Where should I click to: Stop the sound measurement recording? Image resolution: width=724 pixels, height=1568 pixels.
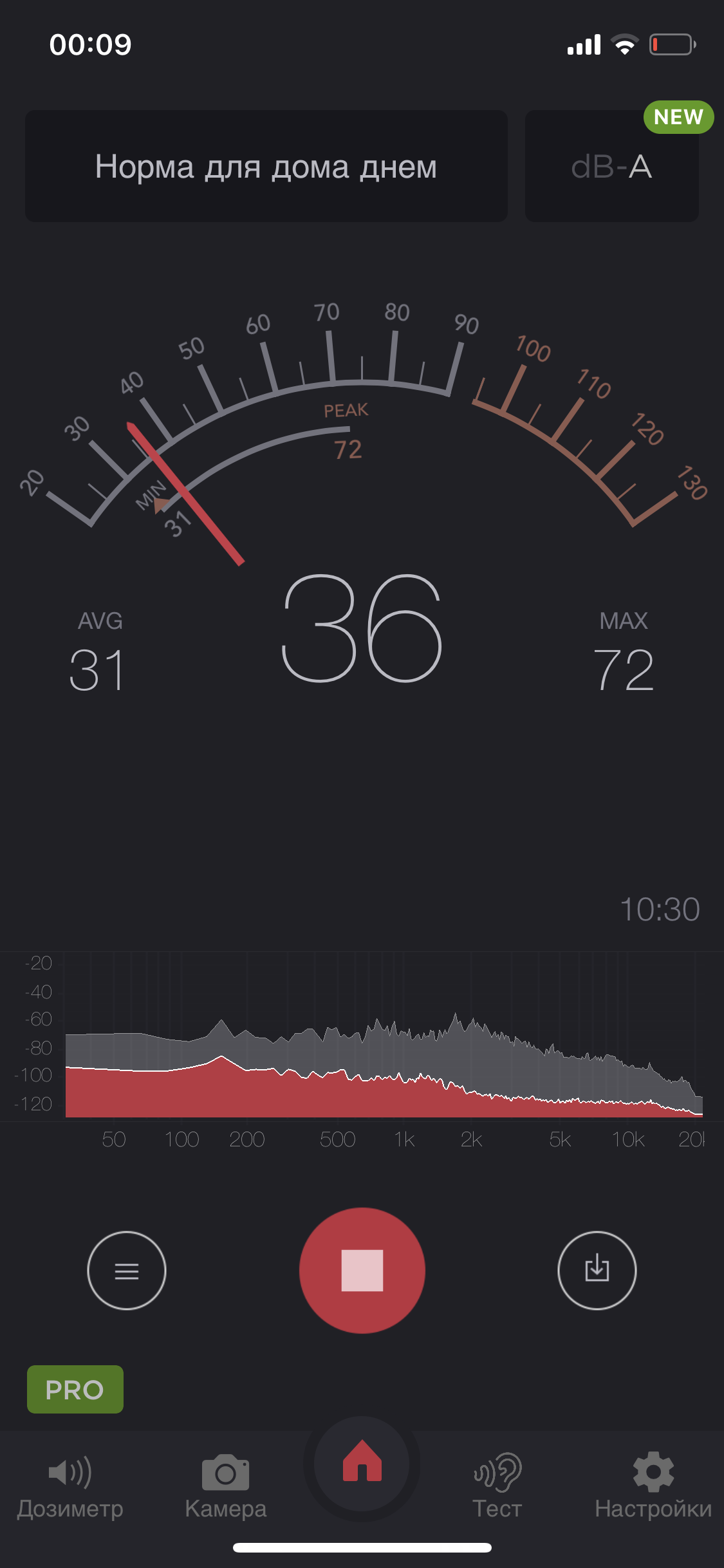click(362, 1270)
